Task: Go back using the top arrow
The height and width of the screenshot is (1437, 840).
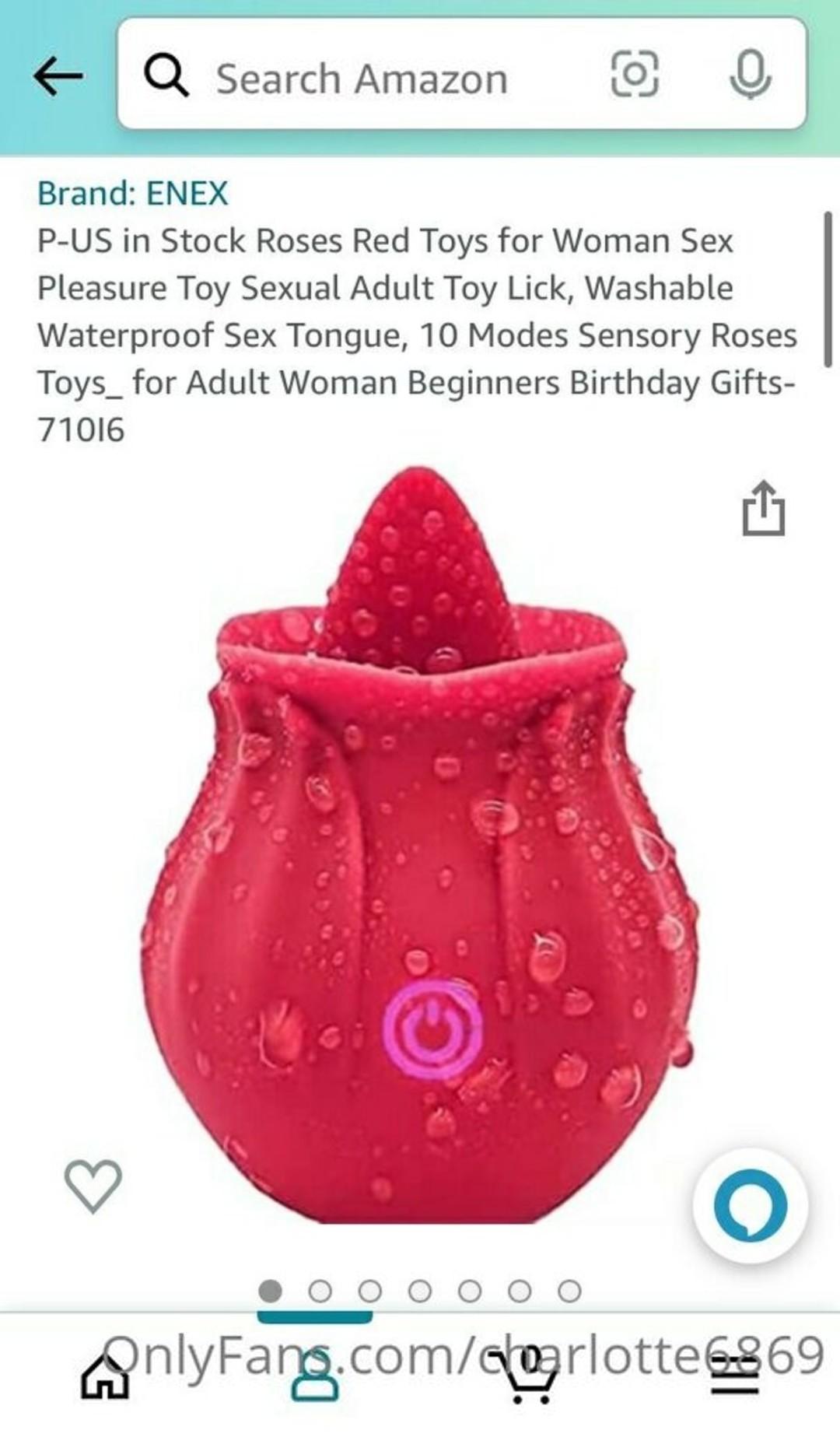Action: pyautogui.click(x=58, y=76)
